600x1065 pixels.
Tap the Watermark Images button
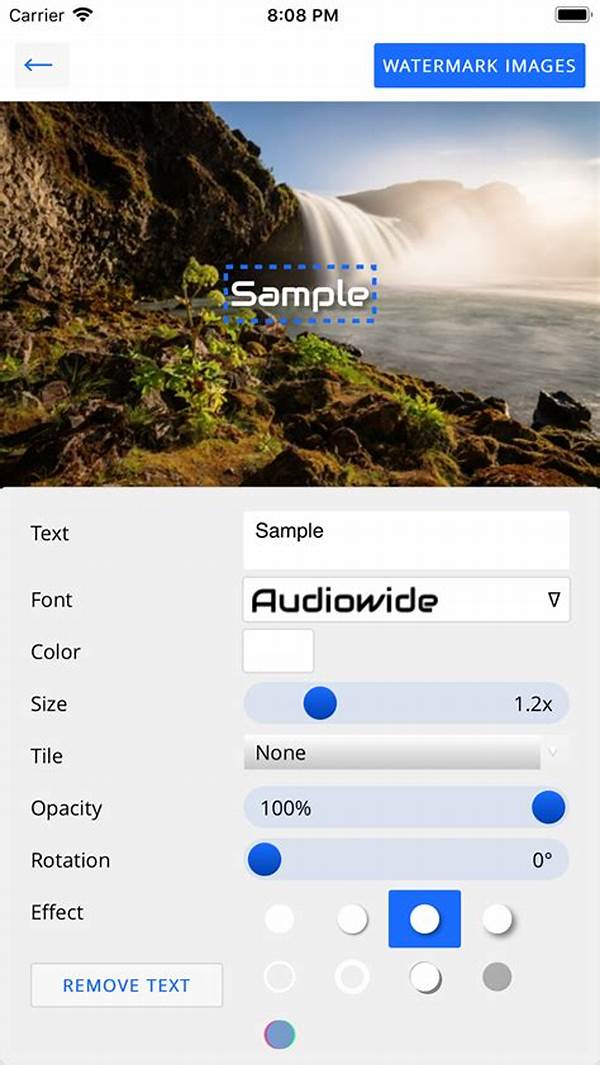point(479,66)
